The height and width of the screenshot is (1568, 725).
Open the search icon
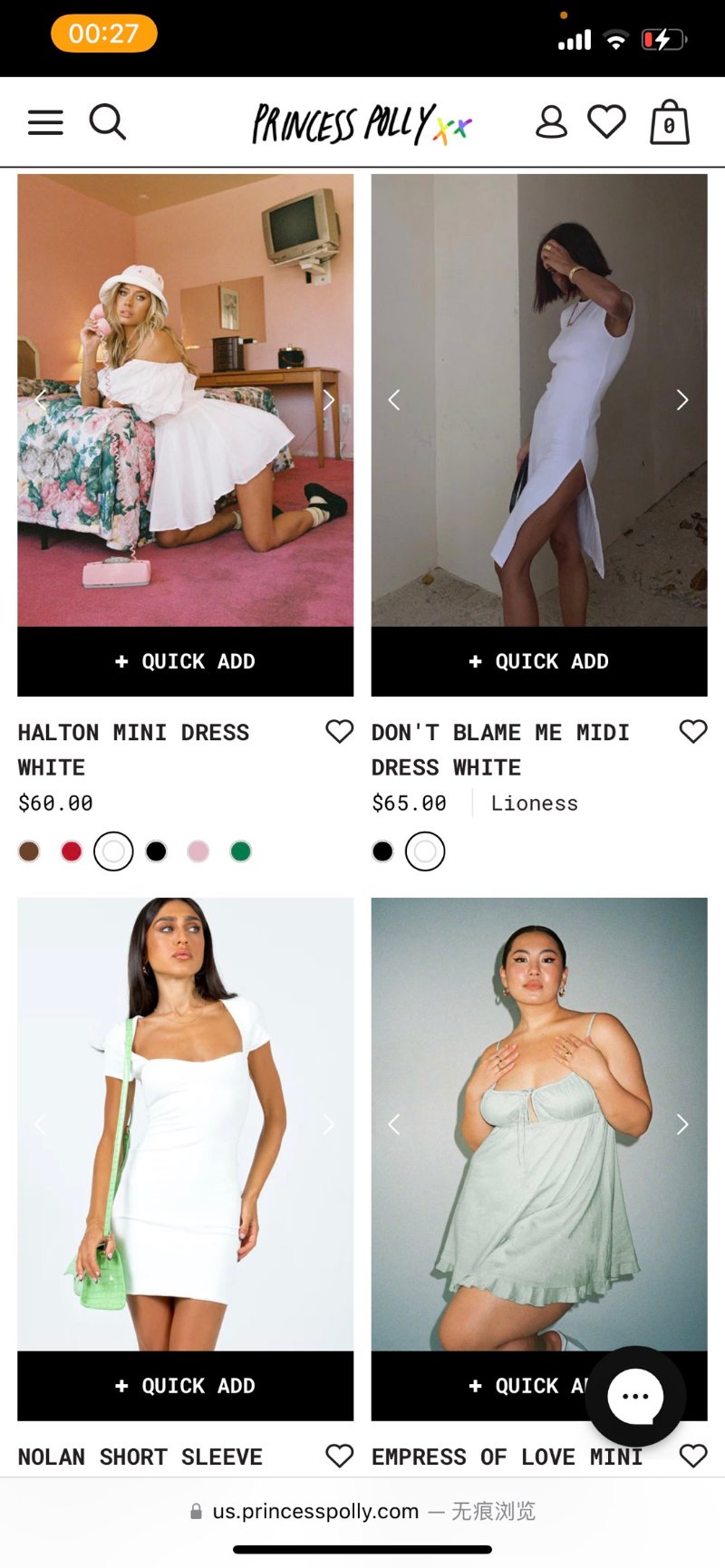tap(107, 121)
